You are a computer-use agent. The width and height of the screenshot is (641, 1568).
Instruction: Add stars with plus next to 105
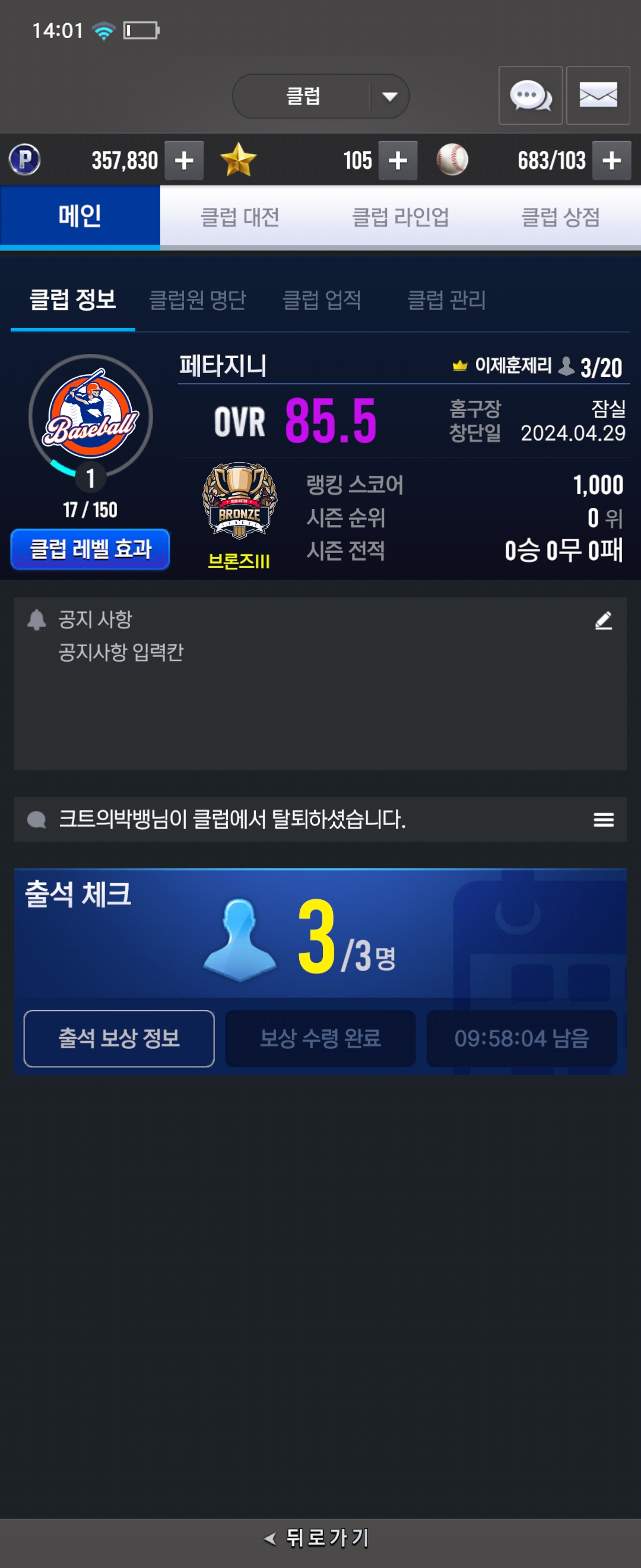click(398, 161)
